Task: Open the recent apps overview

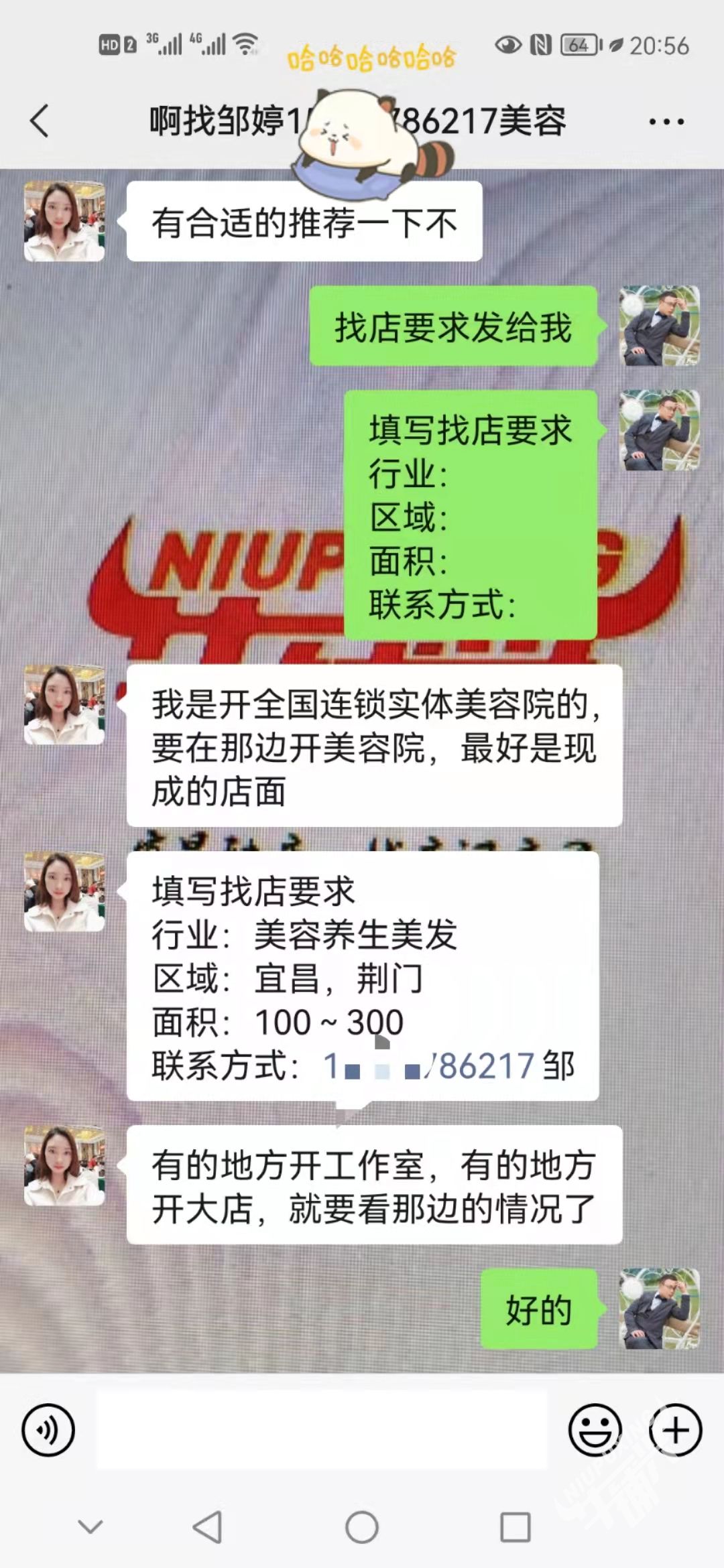Action: coord(515,1528)
